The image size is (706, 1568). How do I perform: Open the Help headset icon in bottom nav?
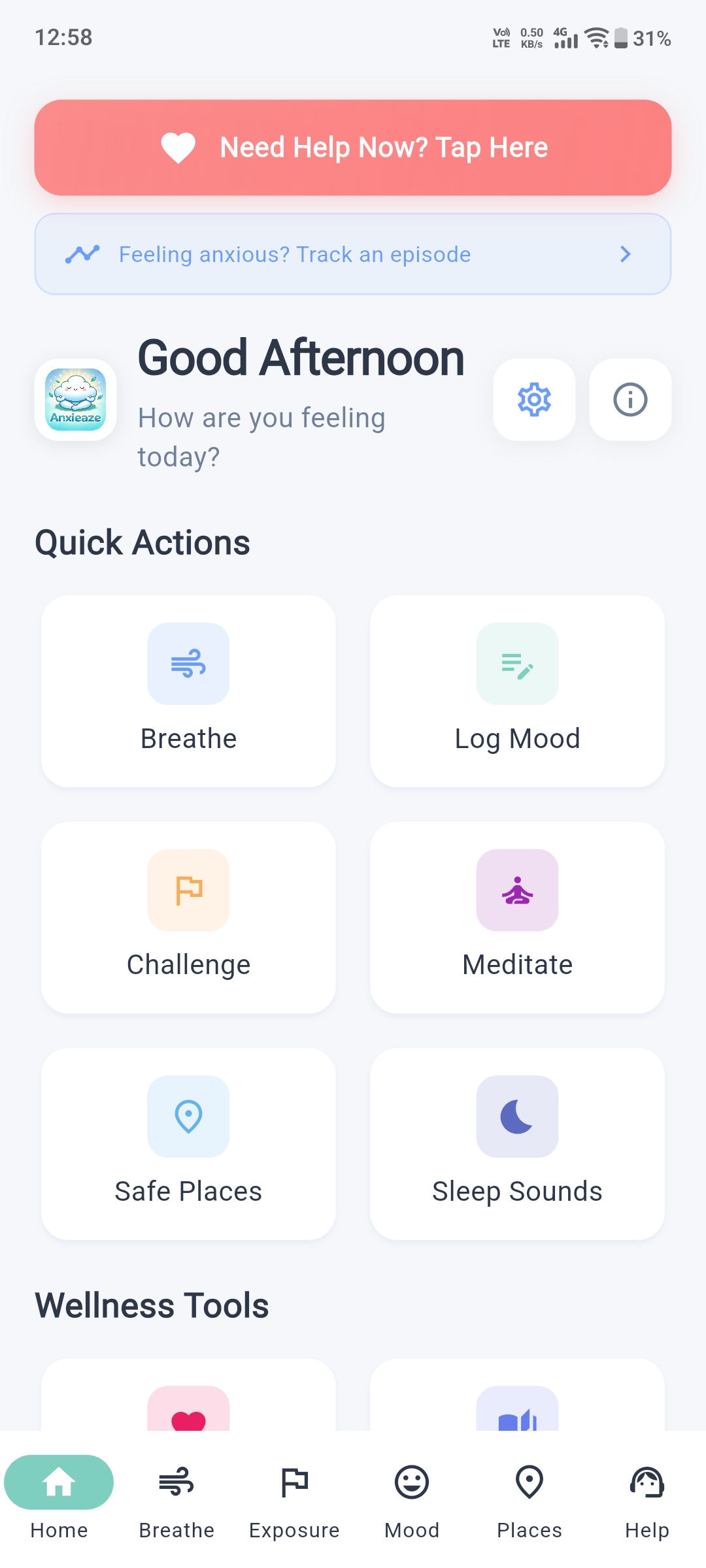[647, 1483]
